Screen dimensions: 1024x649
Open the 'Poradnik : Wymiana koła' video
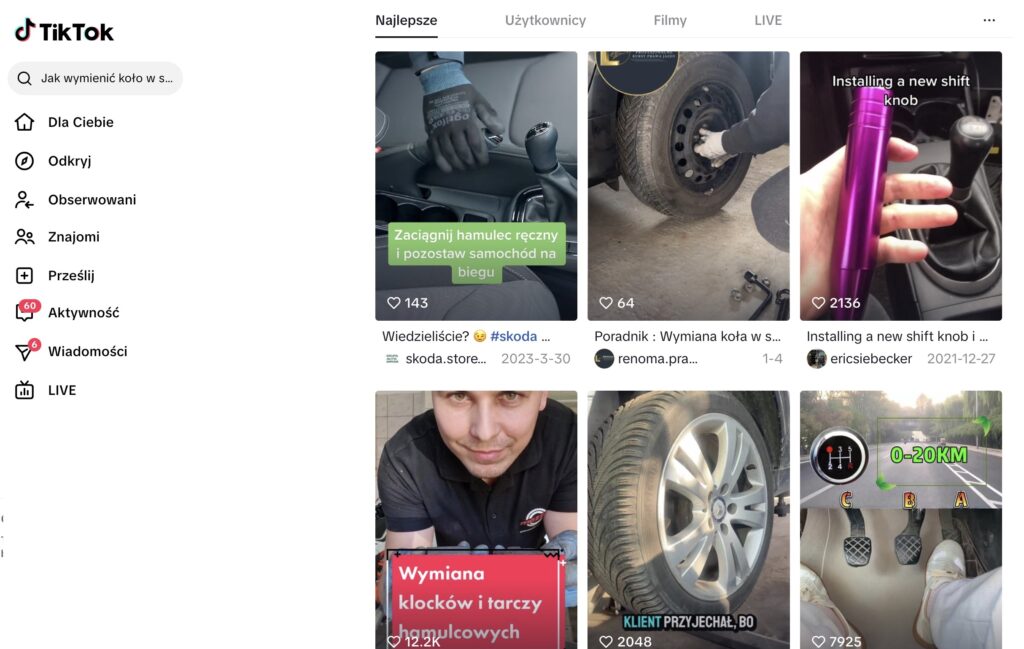688,185
